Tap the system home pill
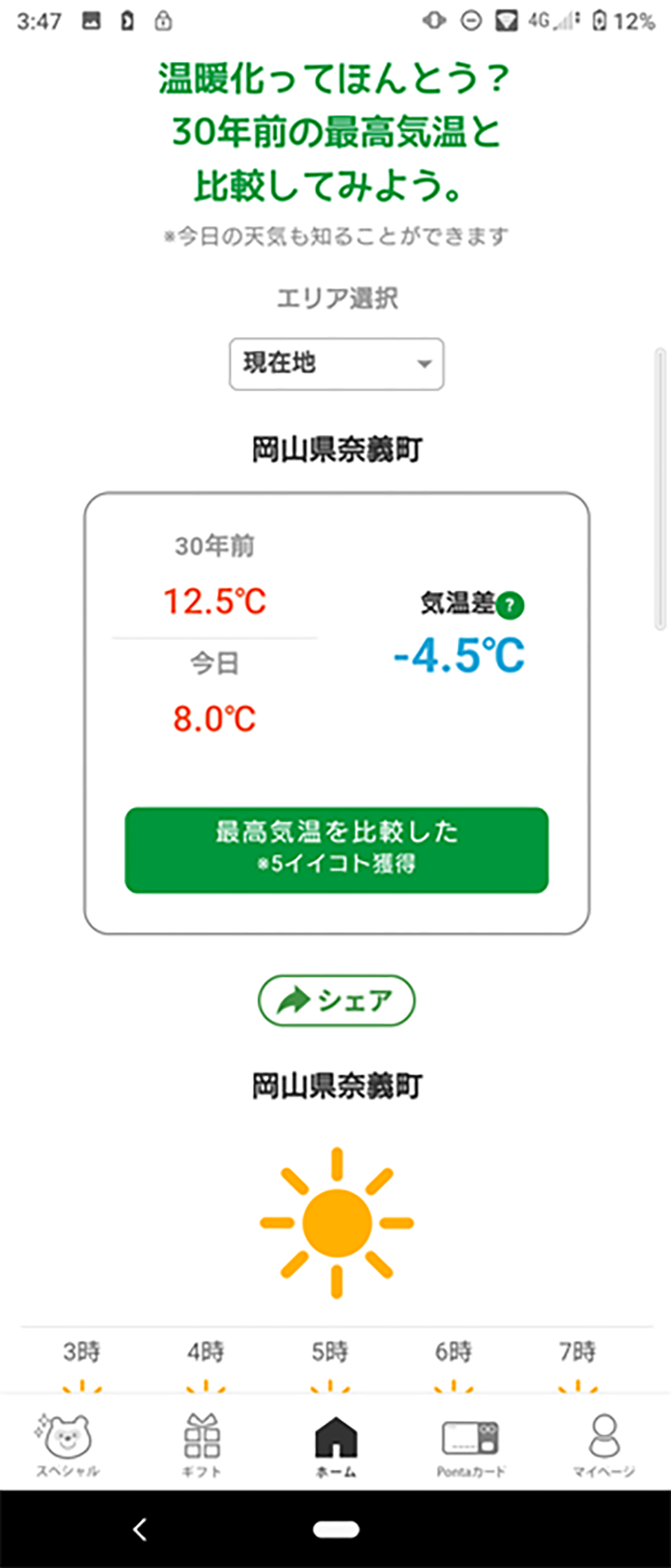 pos(336,1529)
